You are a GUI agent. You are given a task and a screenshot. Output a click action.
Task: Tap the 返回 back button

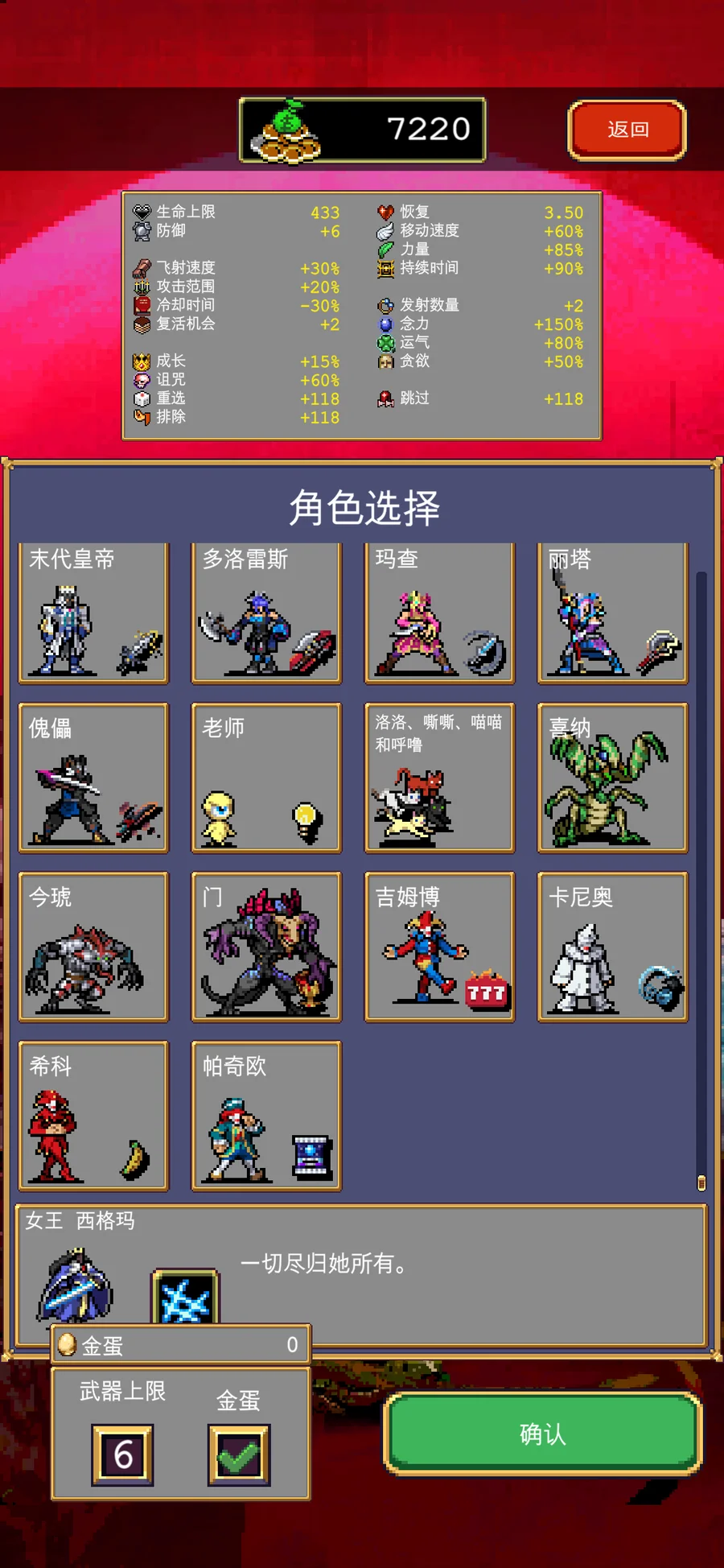(x=627, y=130)
